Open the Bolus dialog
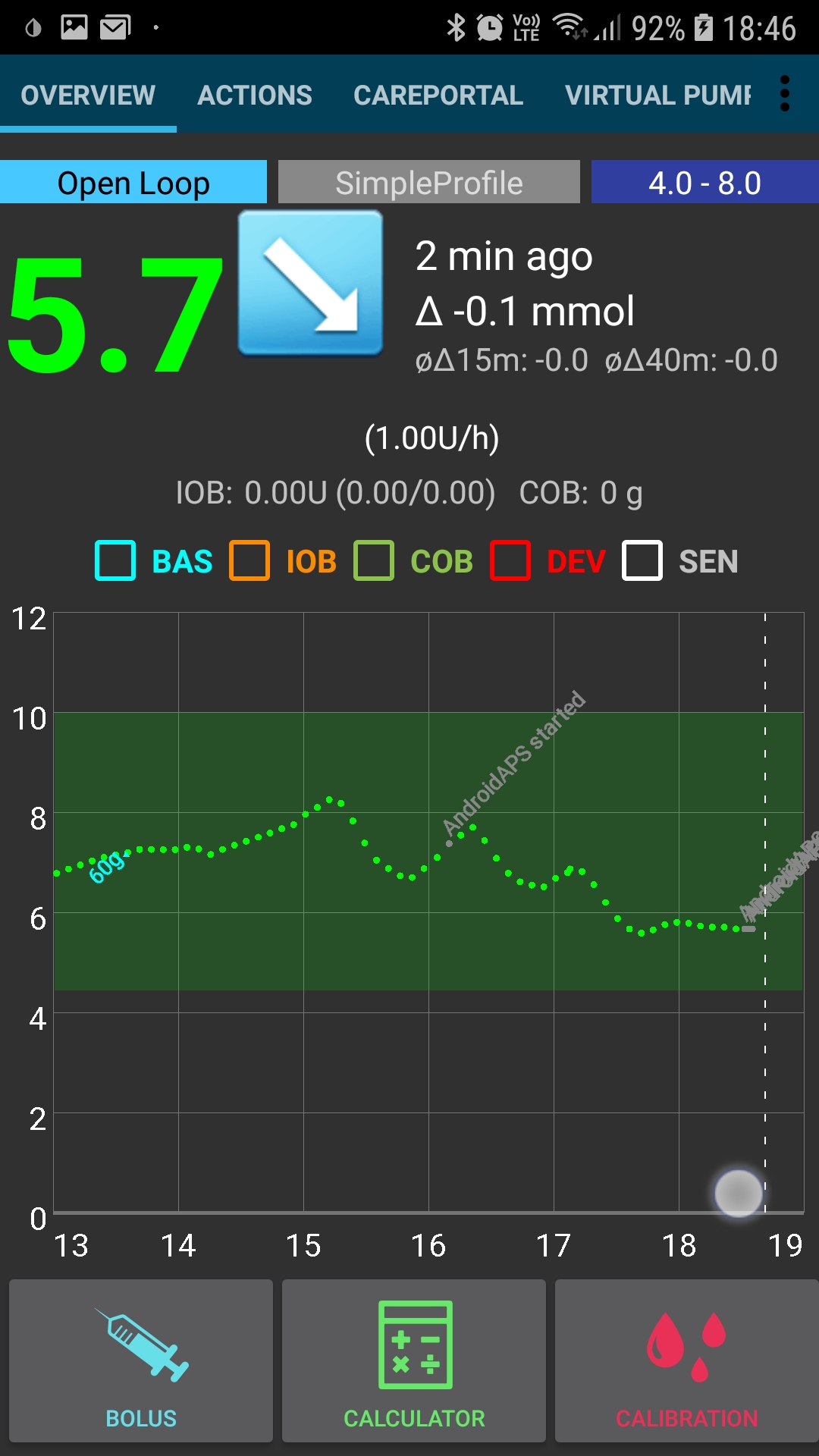Screen dimensions: 819x1456 [x=141, y=1361]
